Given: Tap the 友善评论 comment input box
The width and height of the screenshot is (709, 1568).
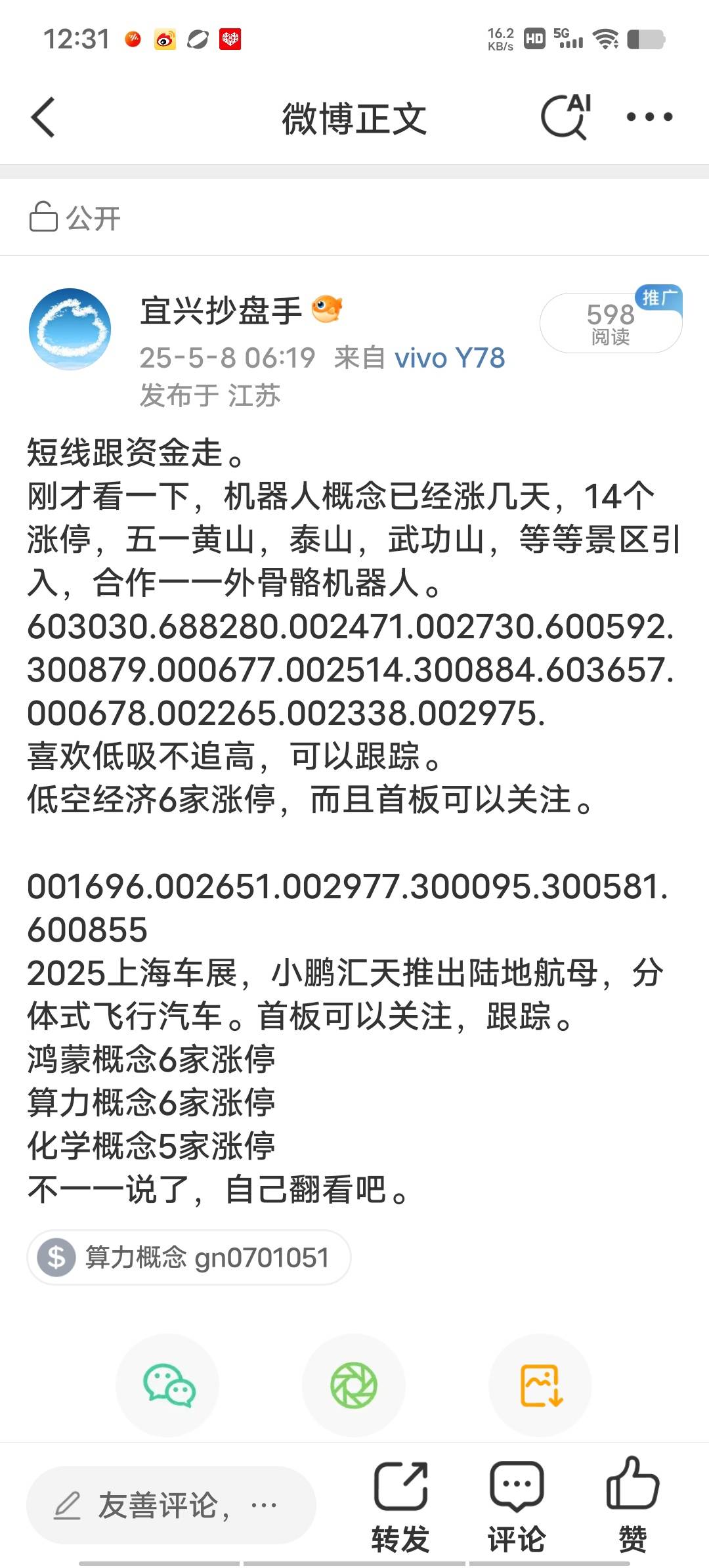Looking at the screenshot, I should (171, 1504).
